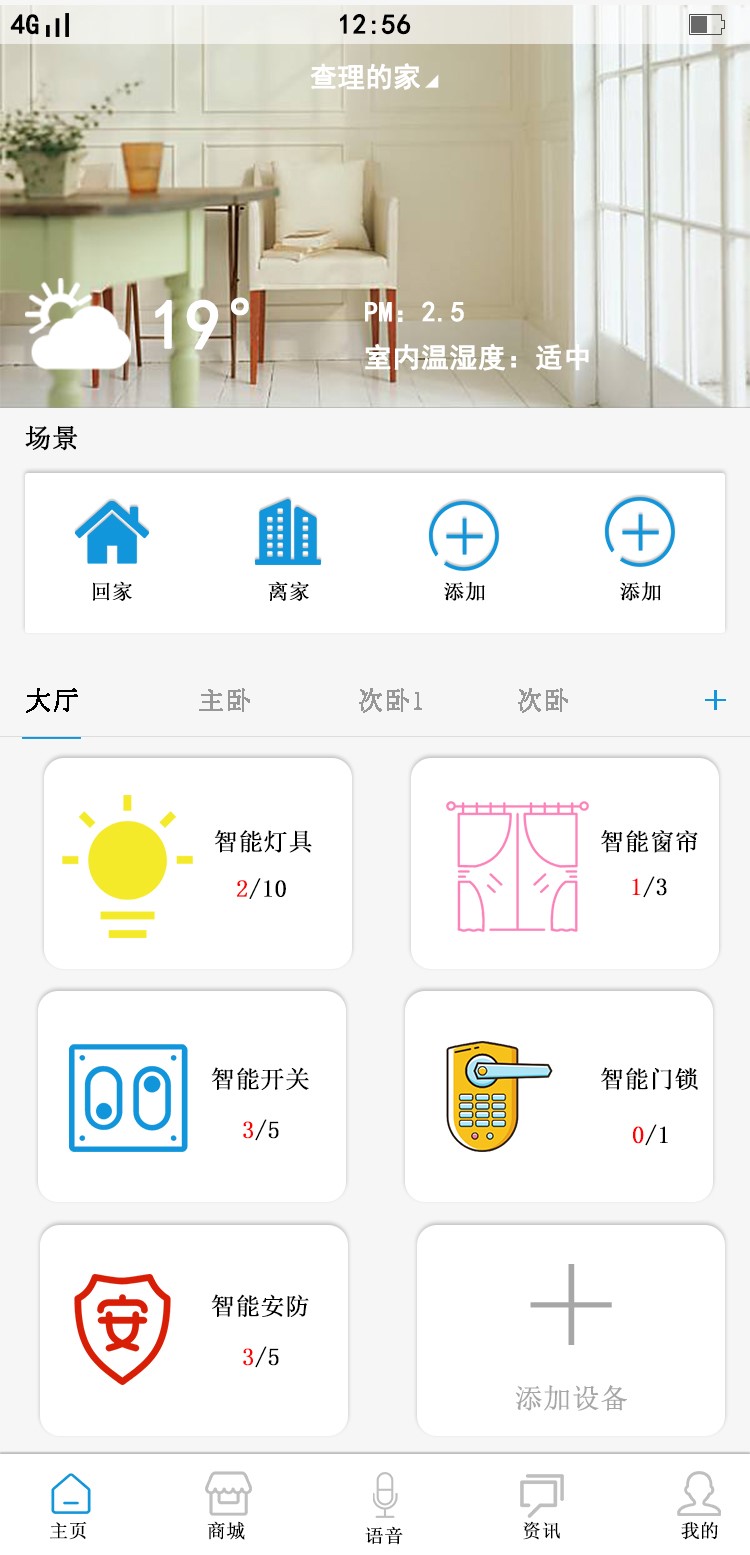
Task: Open the 查理的家 home selector dropdown
Action: (374, 78)
